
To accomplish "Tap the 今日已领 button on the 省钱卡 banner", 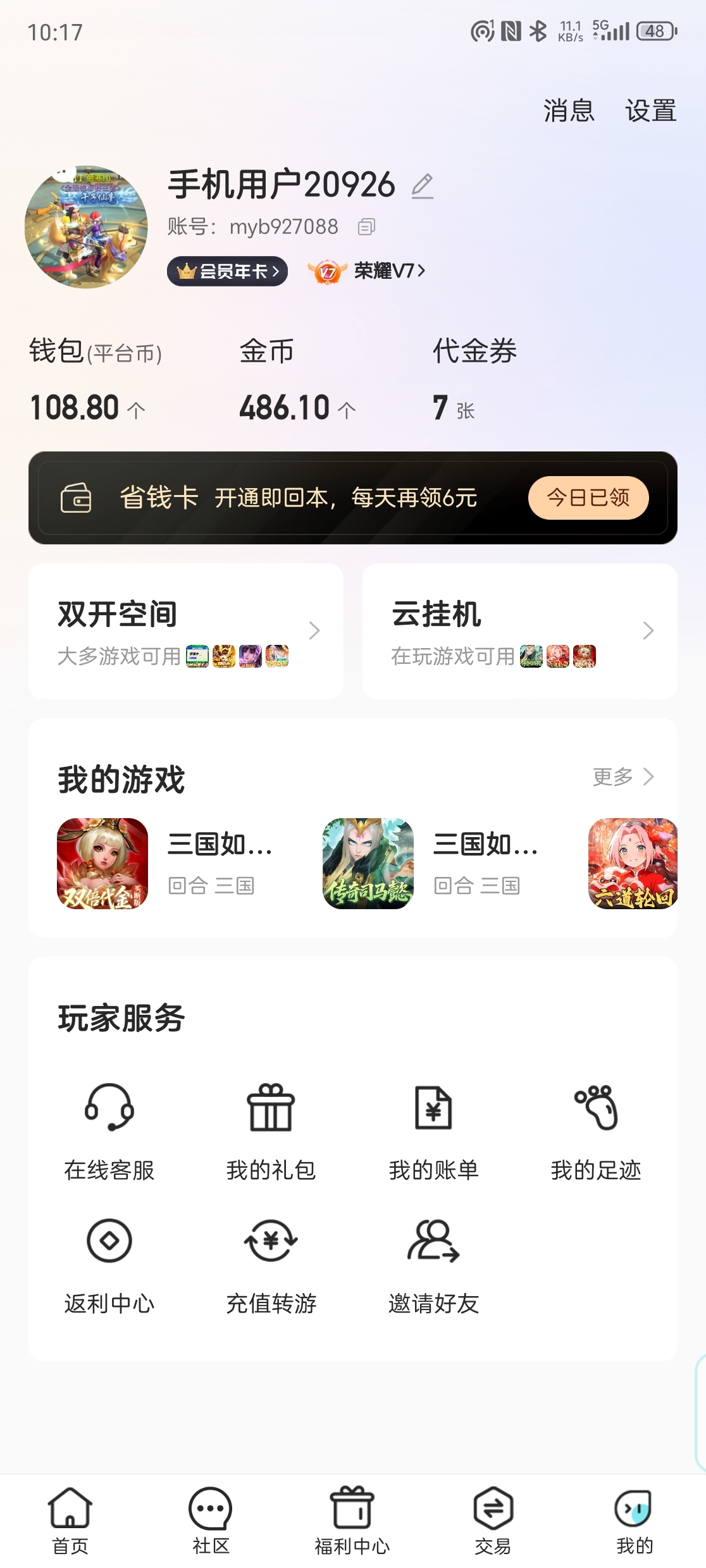I will coord(588,498).
